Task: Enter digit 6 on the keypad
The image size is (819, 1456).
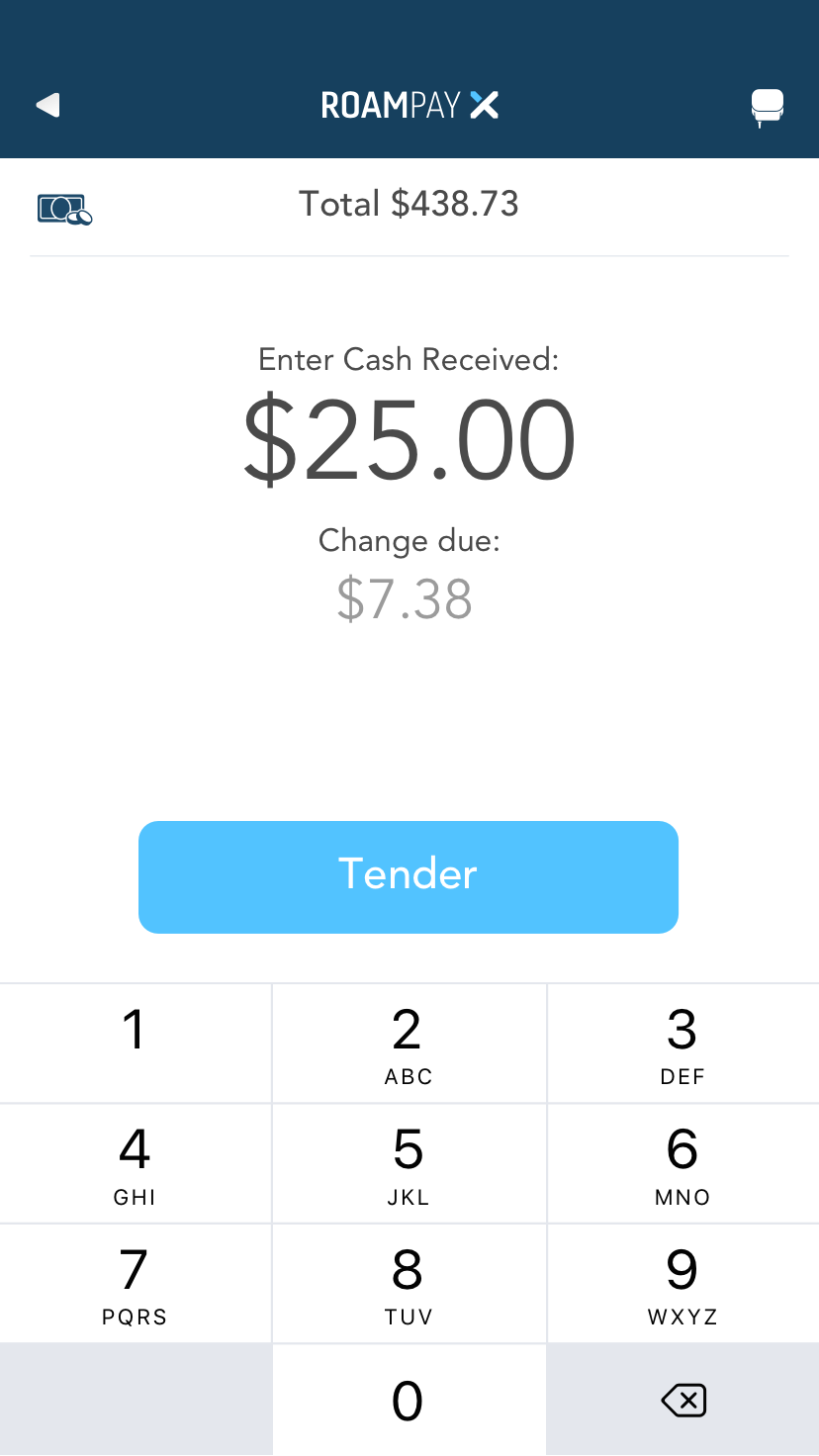Action: coord(683,1164)
